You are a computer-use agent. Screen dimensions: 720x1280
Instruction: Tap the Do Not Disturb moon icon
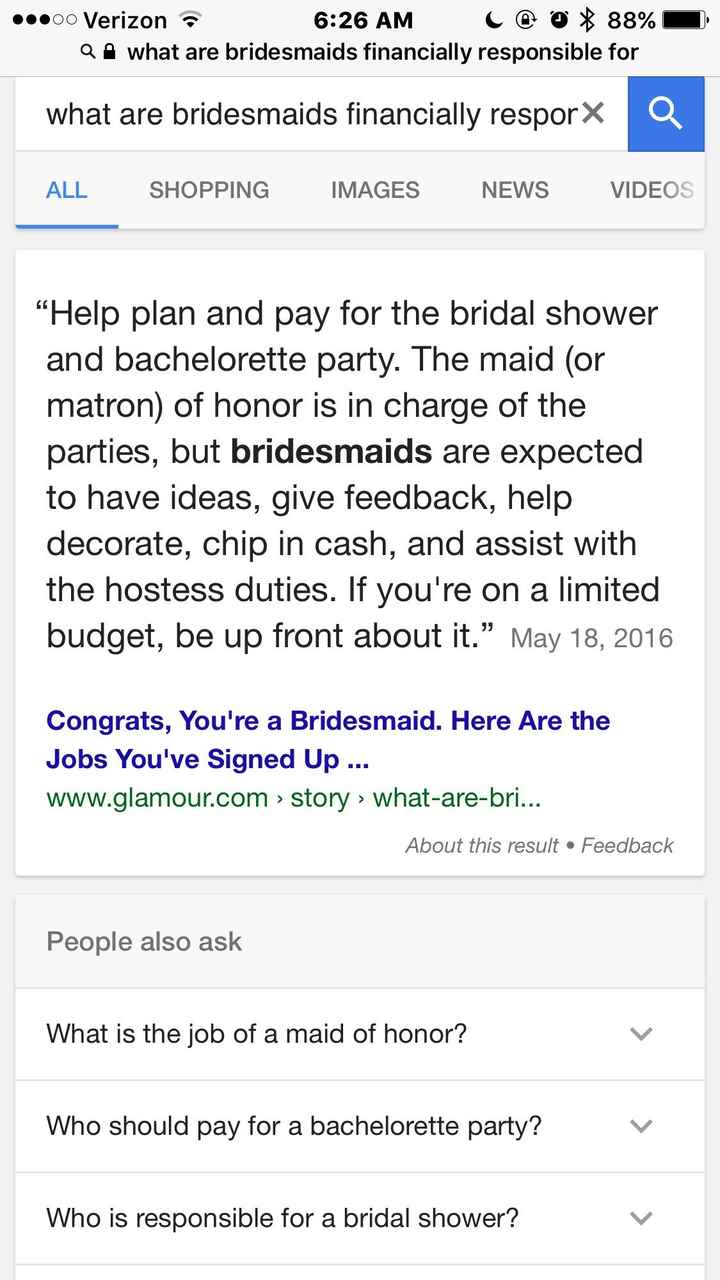[x=492, y=17]
